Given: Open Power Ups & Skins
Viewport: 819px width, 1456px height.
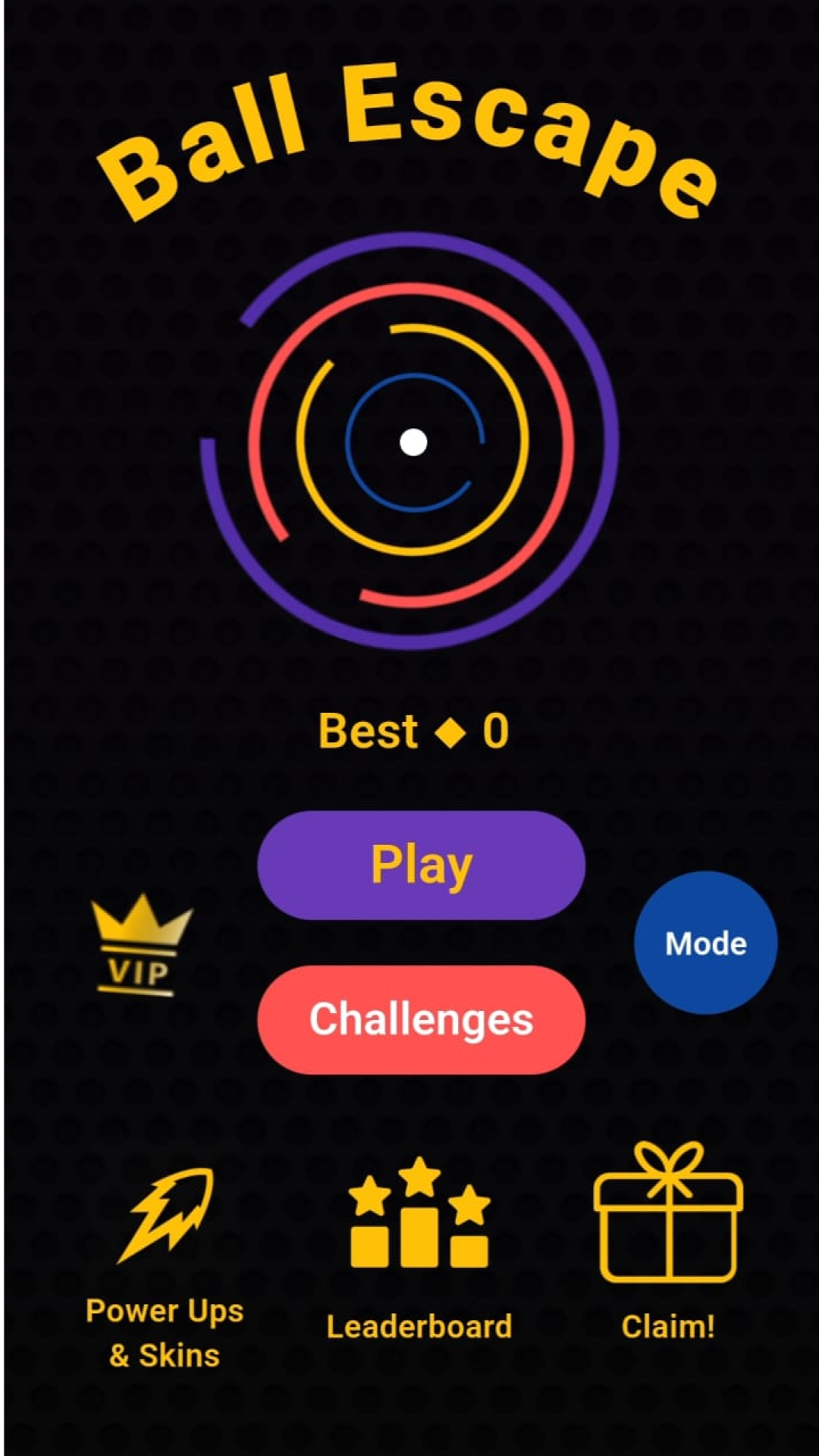Looking at the screenshot, I should (165, 1269).
